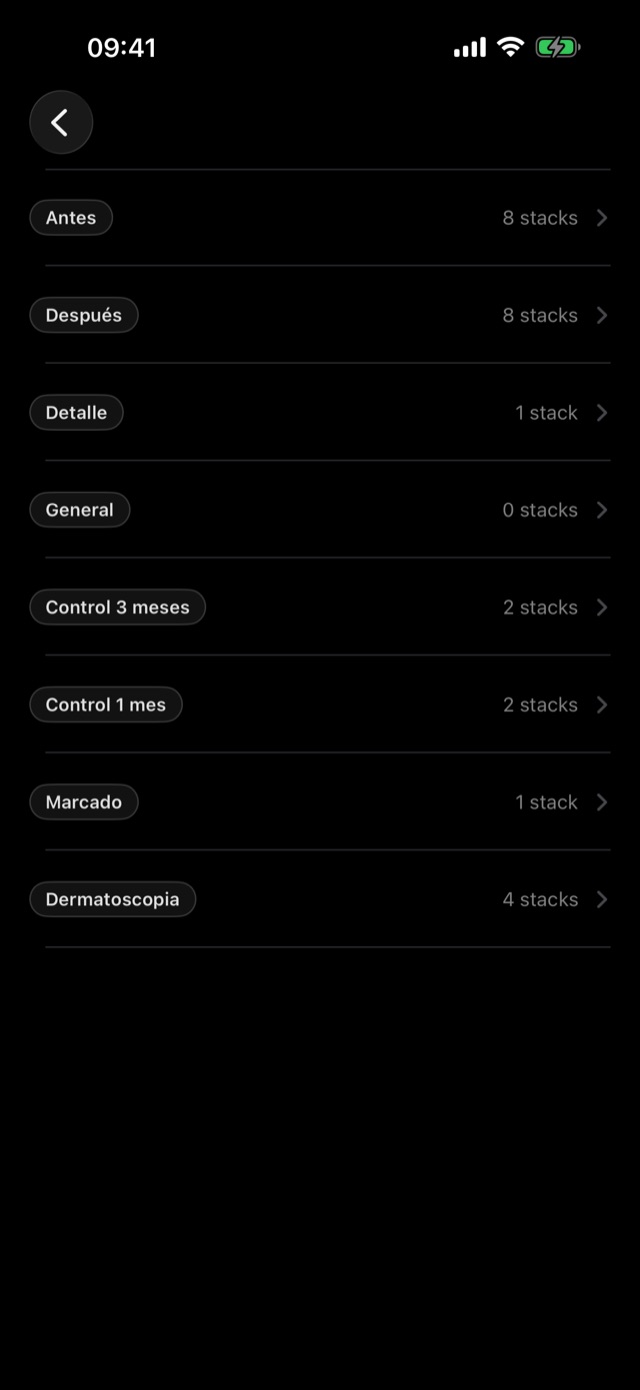View stacks under Control 1 mes
Screen dimensions: 640x1390
[x=320, y=705]
